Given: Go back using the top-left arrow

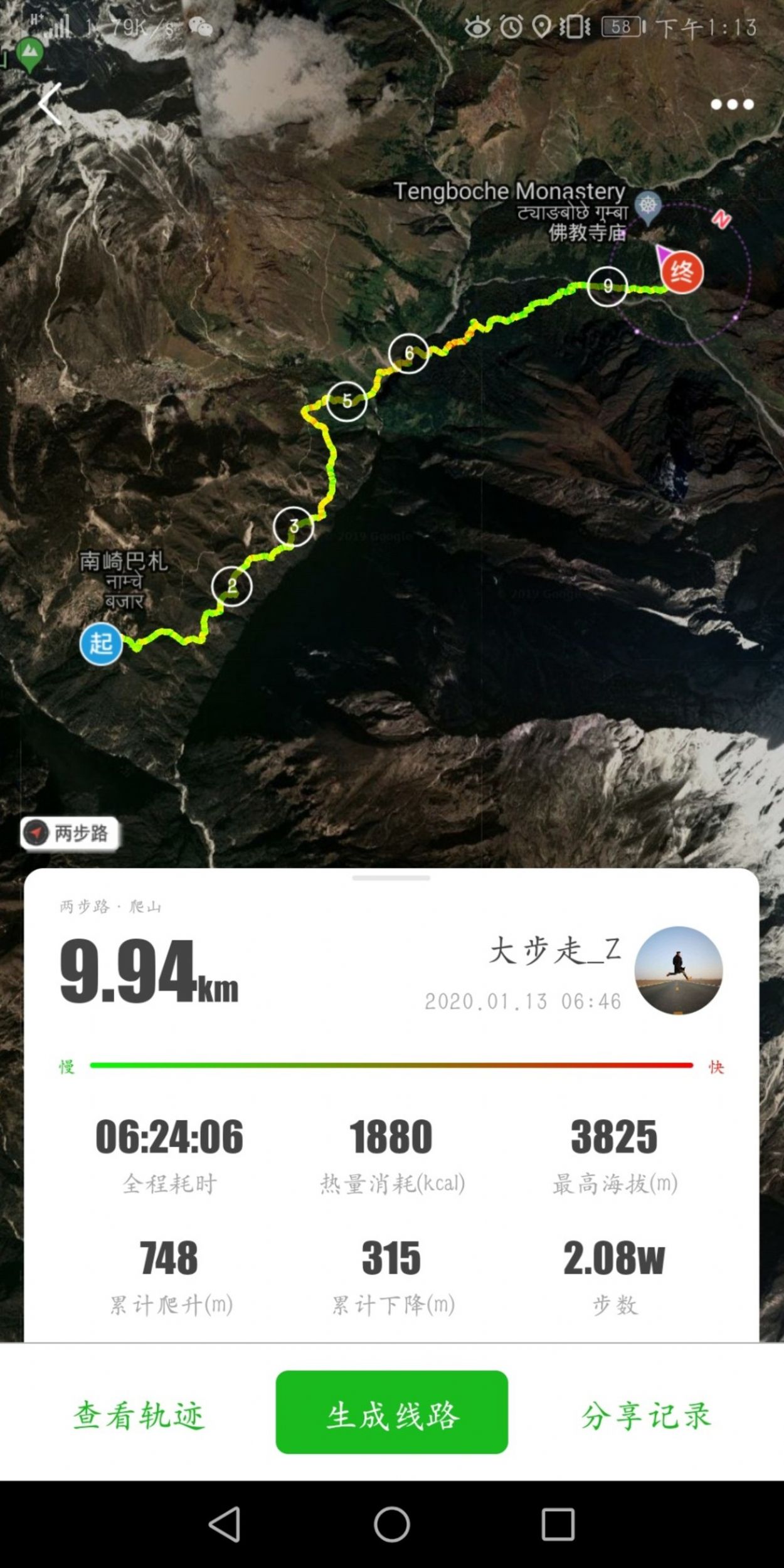Looking at the screenshot, I should click(x=50, y=104).
